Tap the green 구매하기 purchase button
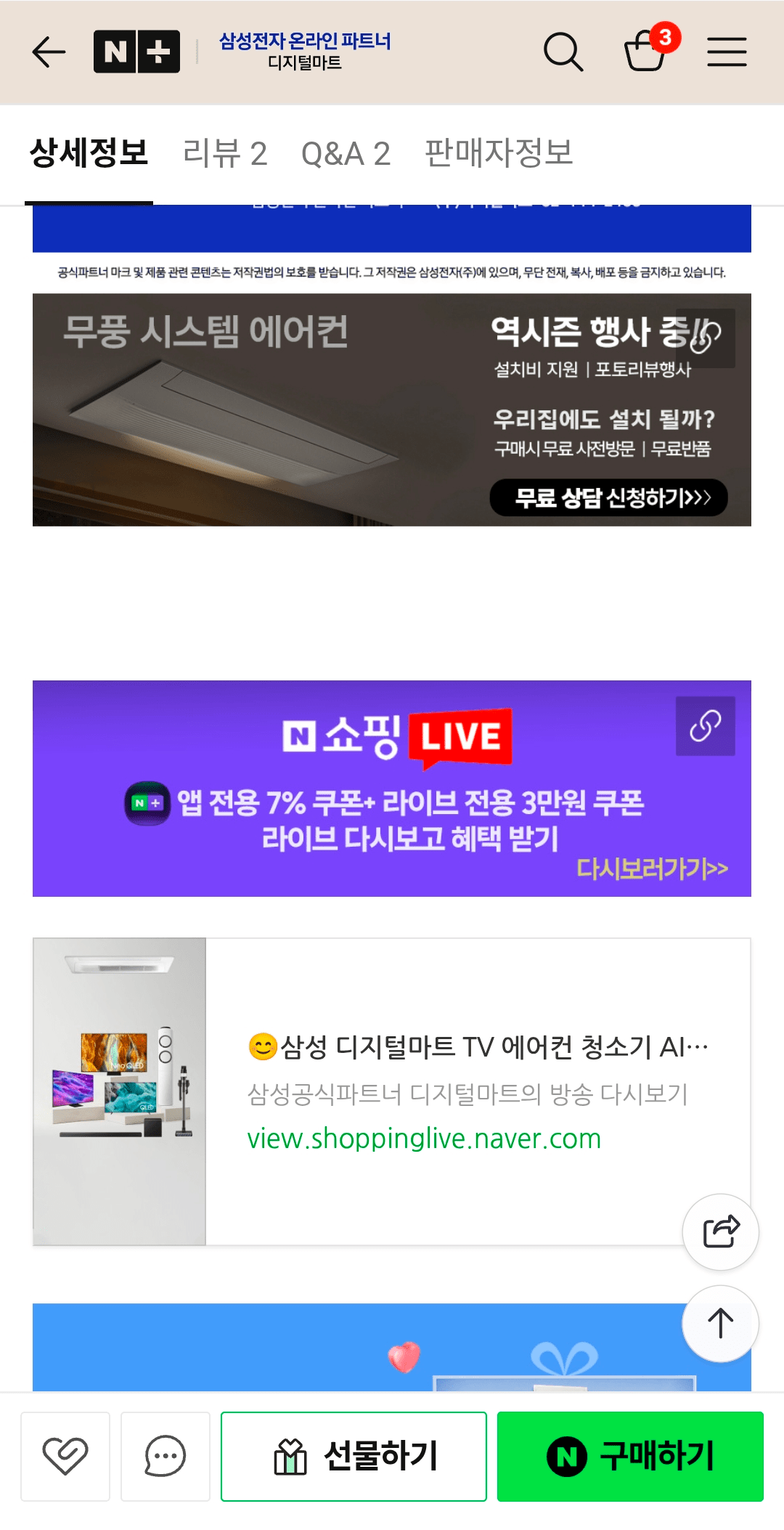The image size is (784, 1530). [x=629, y=1456]
